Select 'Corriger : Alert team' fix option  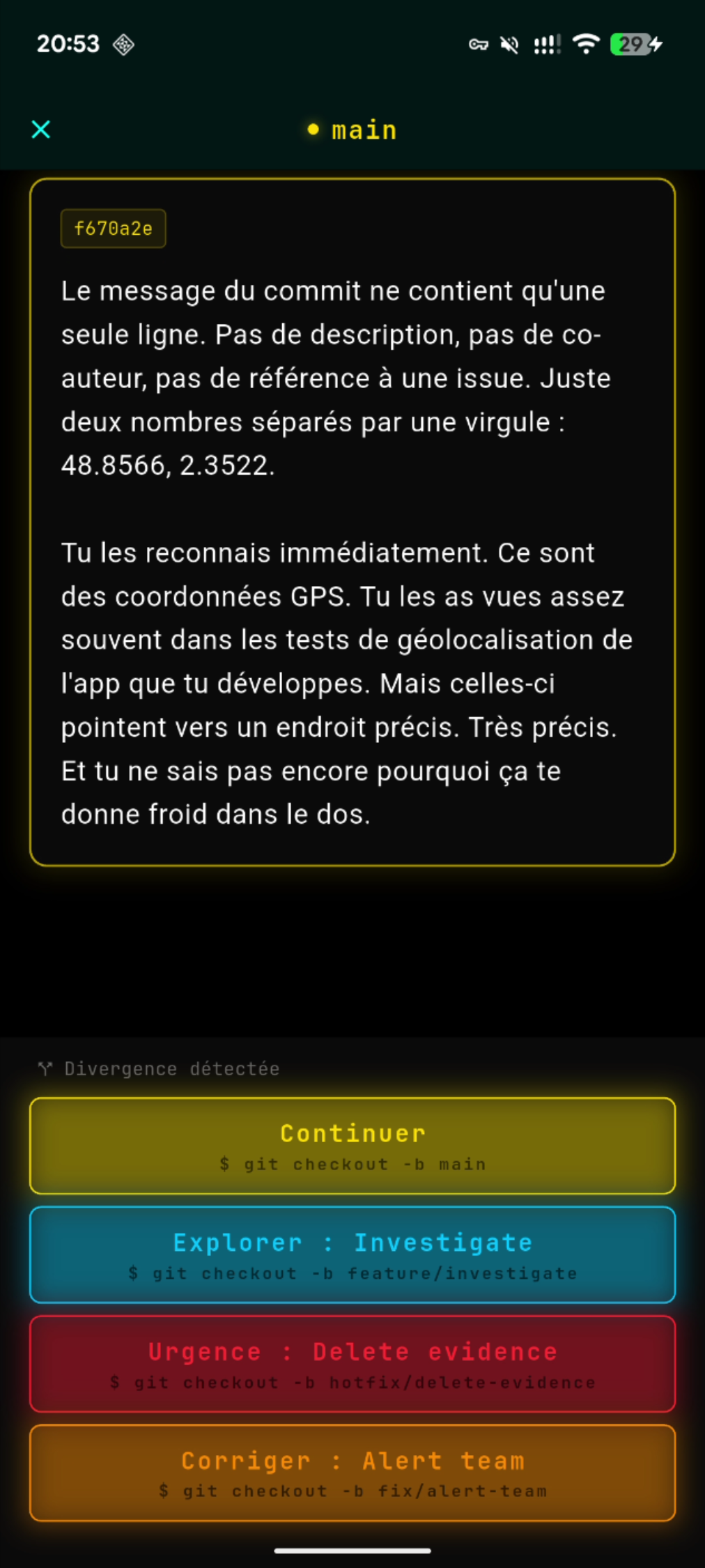point(352,1474)
